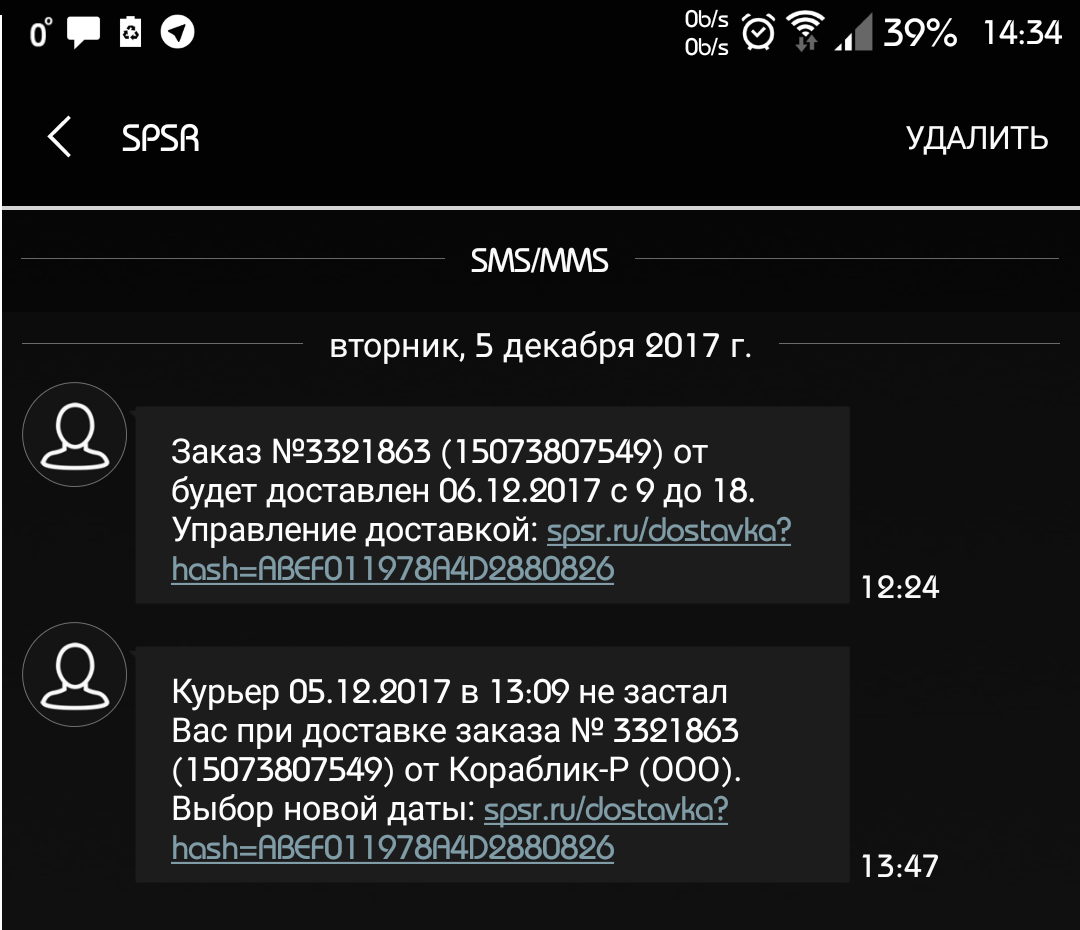Tap sender avatar beside the 12:24 message
The height and width of the screenshot is (930, 1080).
[74, 434]
